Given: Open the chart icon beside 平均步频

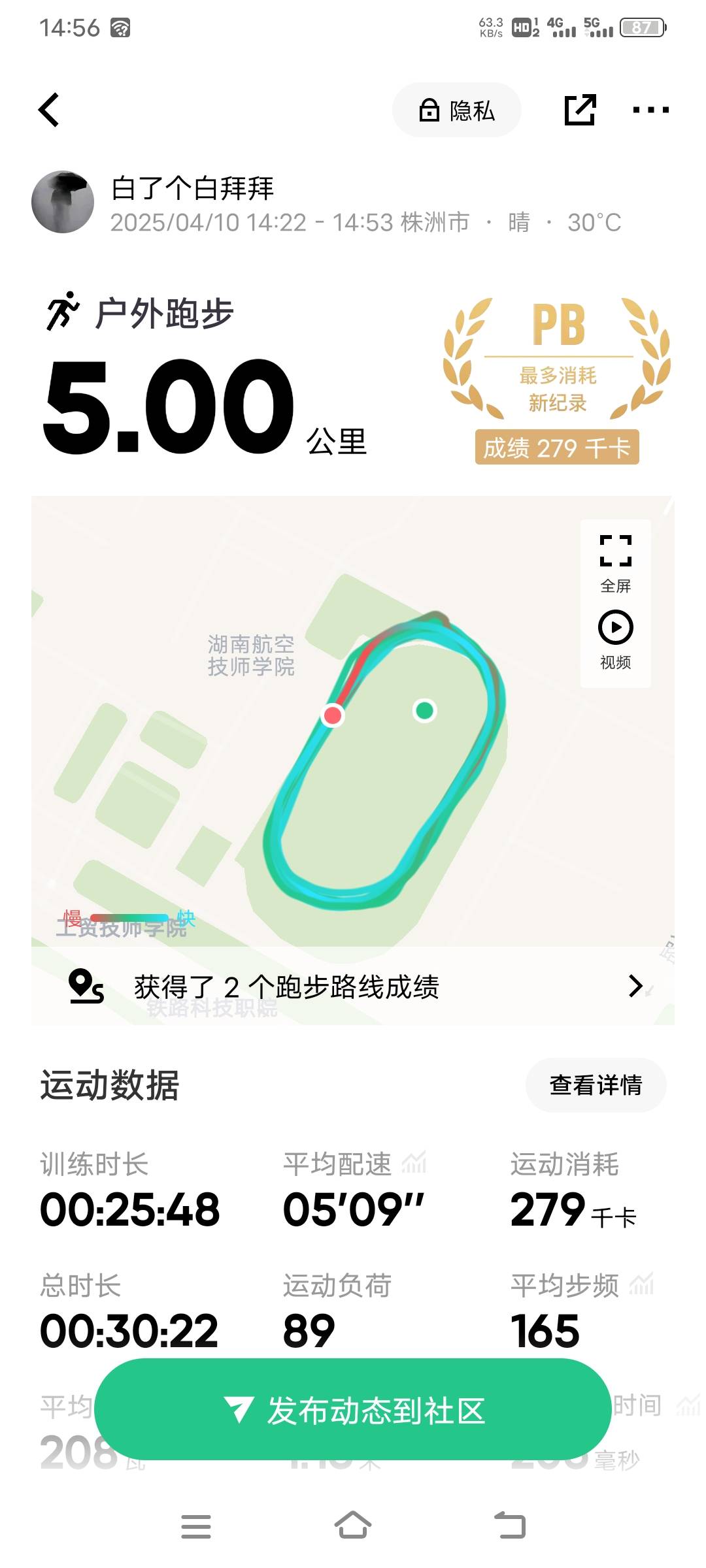Looking at the screenshot, I should [x=641, y=1284].
